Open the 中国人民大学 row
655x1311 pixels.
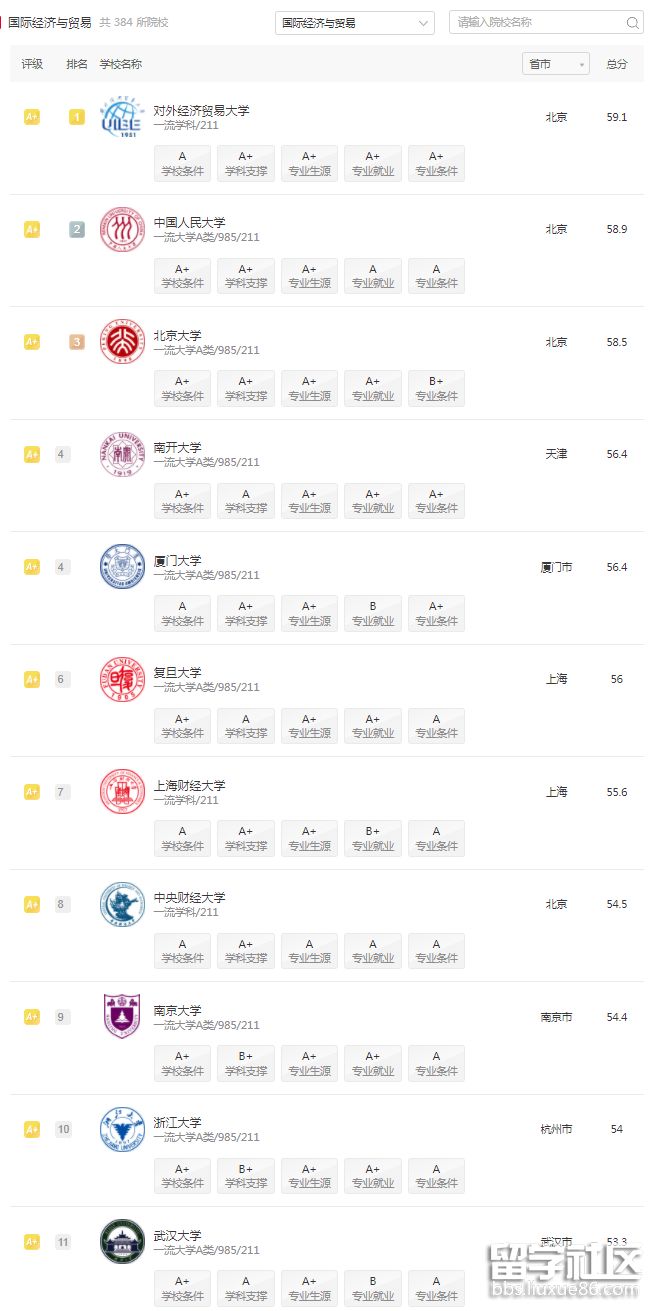(189, 223)
